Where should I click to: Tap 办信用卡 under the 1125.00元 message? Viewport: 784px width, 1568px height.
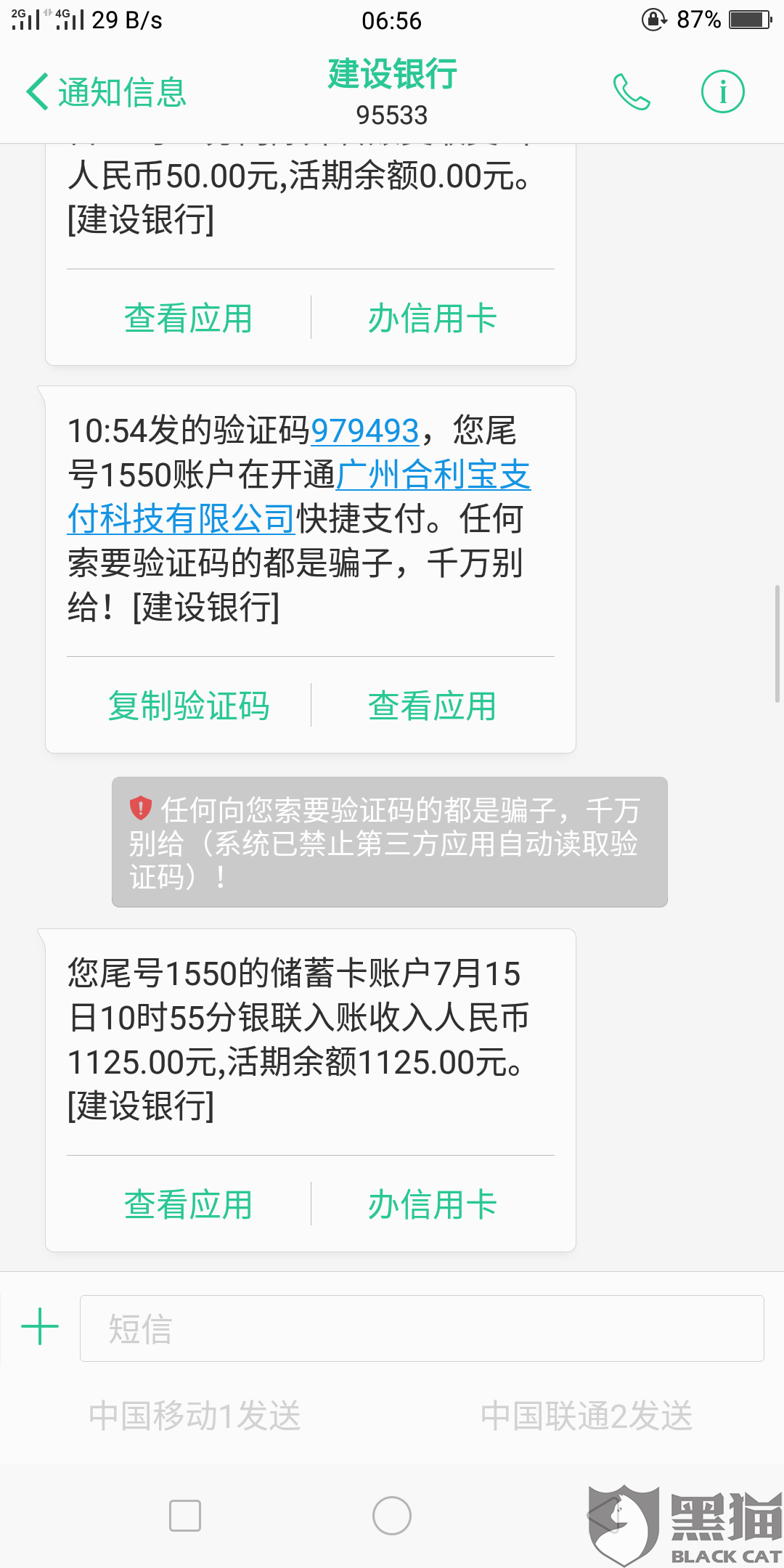click(x=432, y=1205)
